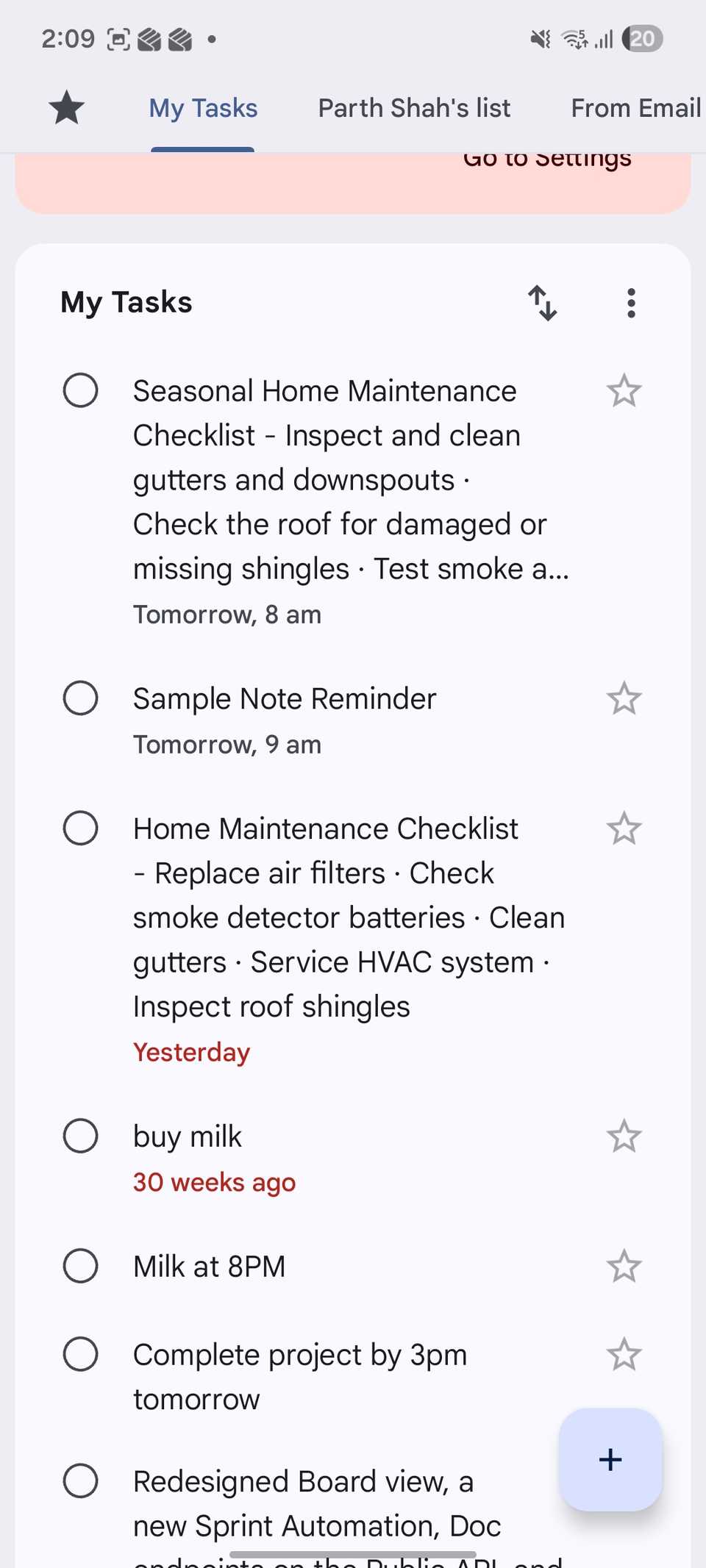Star the Sample Note Reminder task

[624, 698]
